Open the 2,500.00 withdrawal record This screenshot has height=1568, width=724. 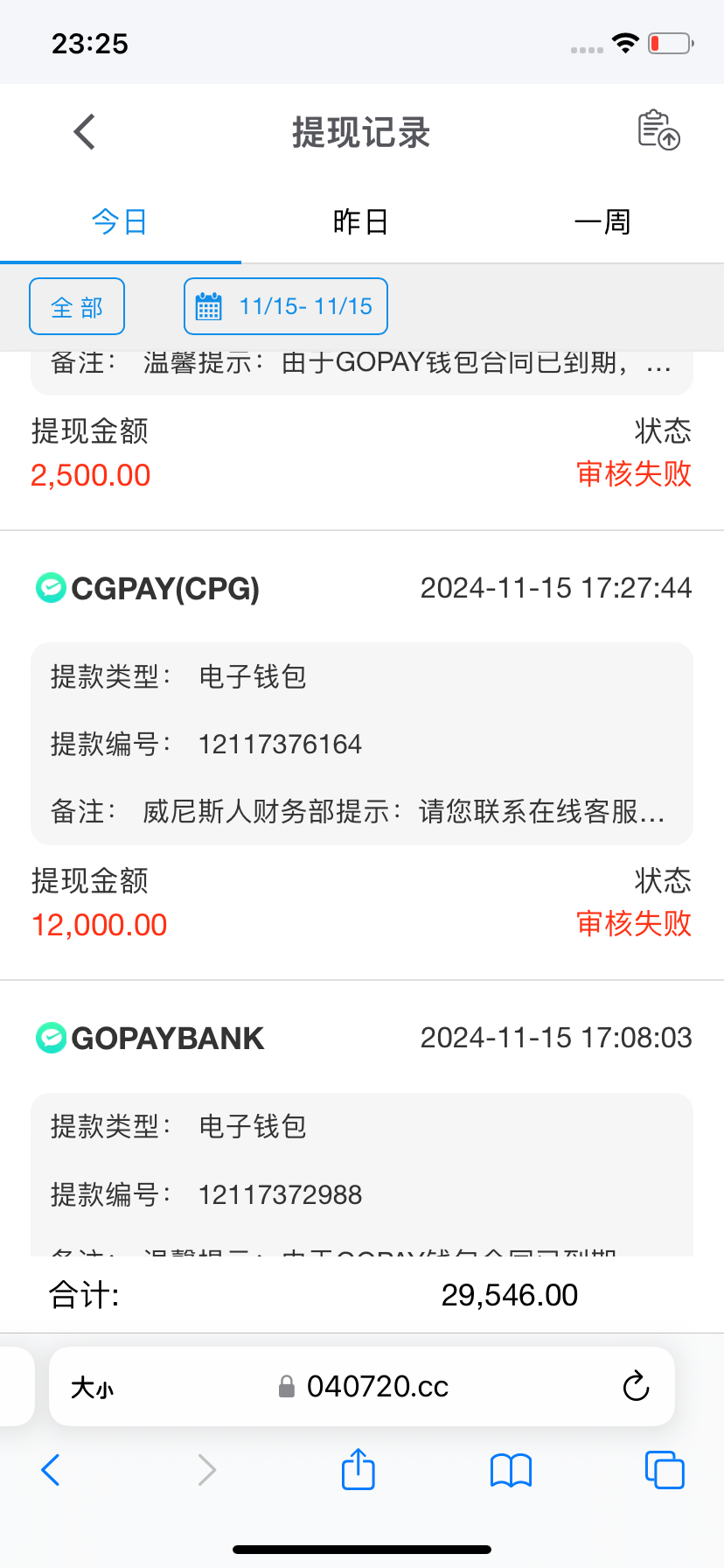coord(361,455)
